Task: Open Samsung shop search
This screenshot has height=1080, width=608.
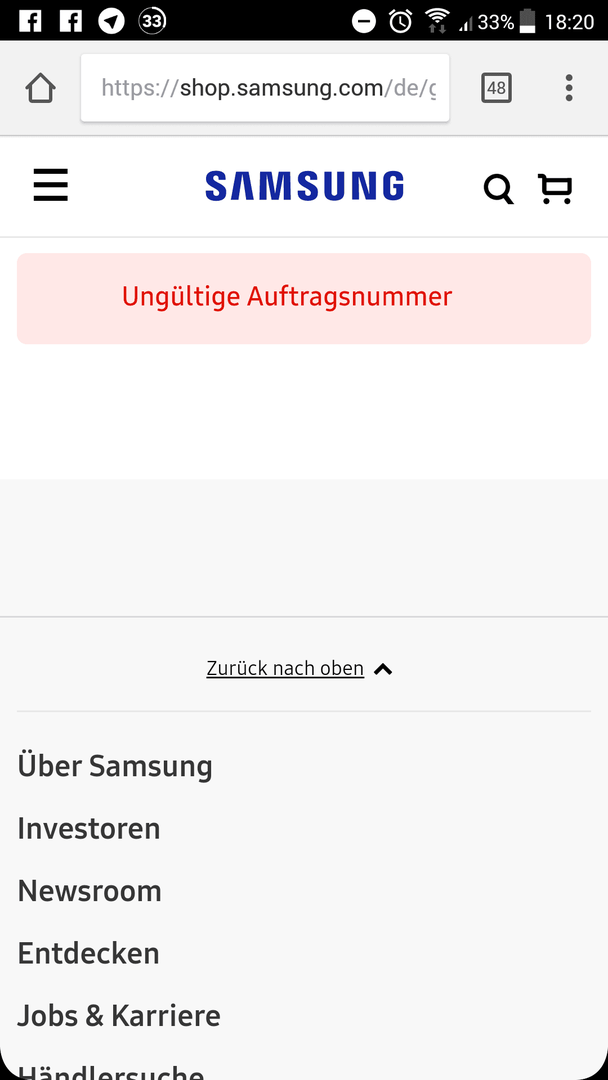Action: click(499, 188)
